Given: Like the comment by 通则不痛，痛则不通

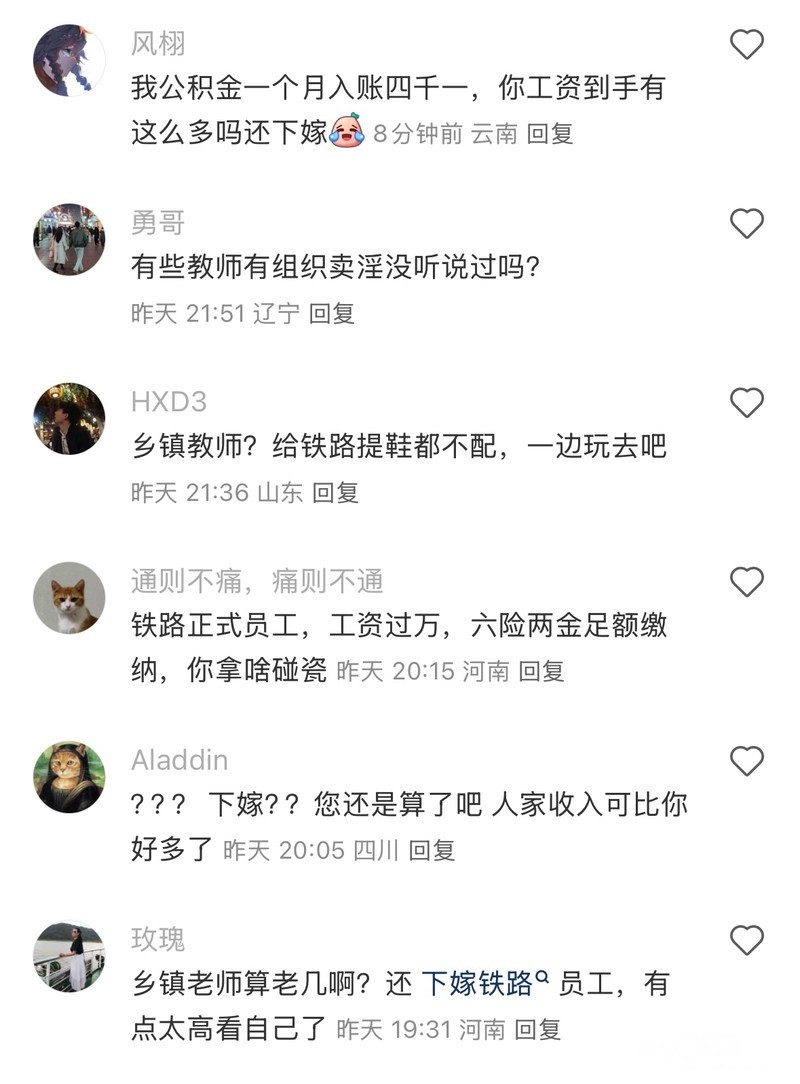Looking at the screenshot, I should (x=746, y=582).
